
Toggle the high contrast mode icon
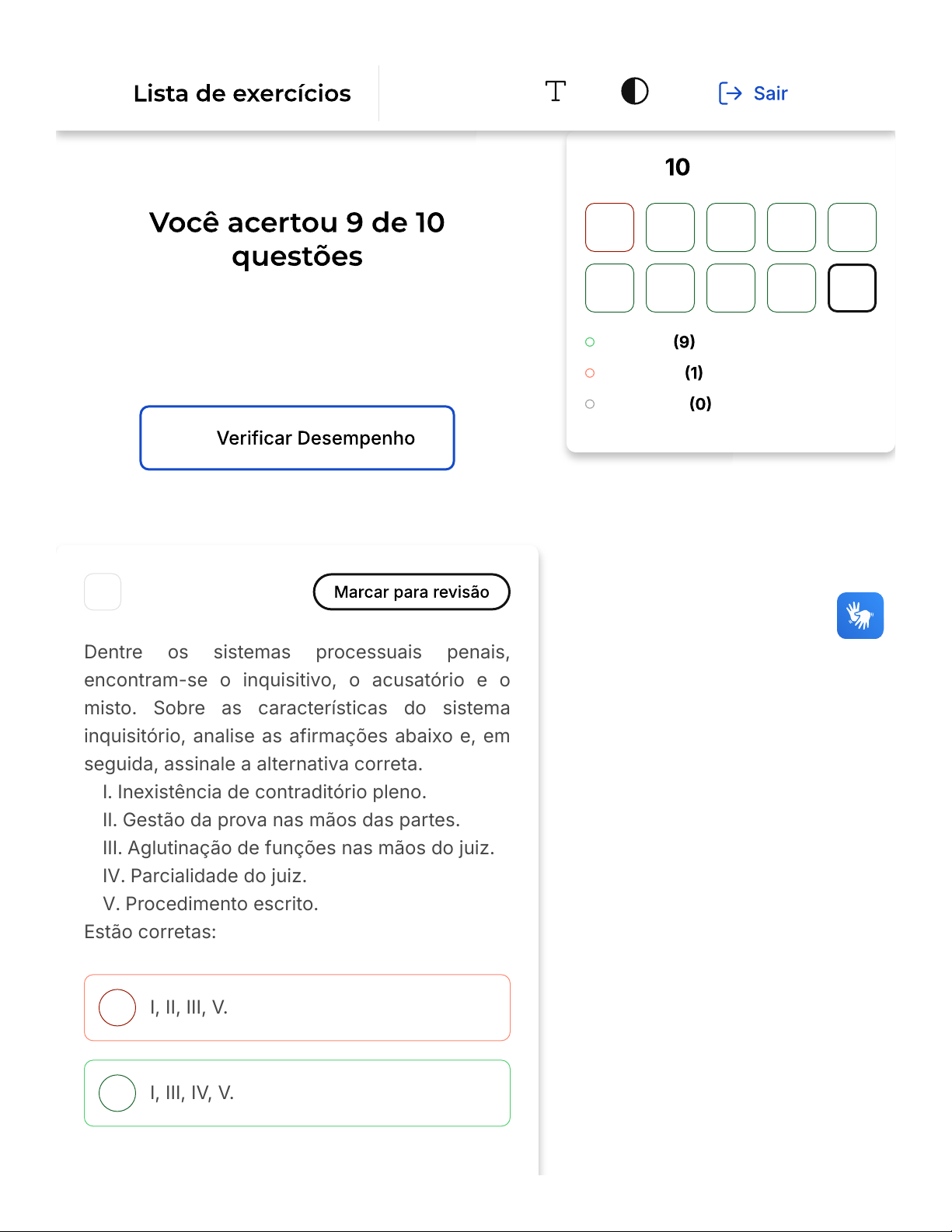(x=634, y=92)
